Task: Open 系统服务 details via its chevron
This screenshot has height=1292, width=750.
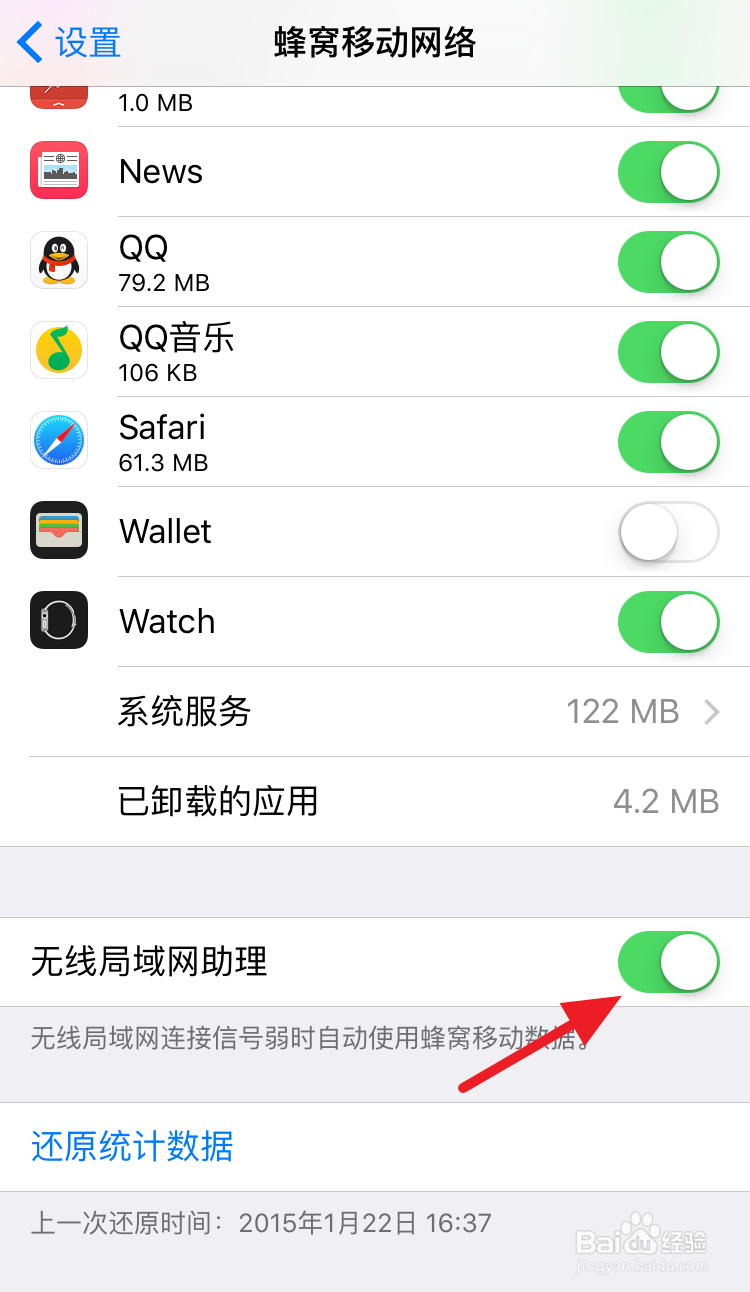Action: point(711,712)
